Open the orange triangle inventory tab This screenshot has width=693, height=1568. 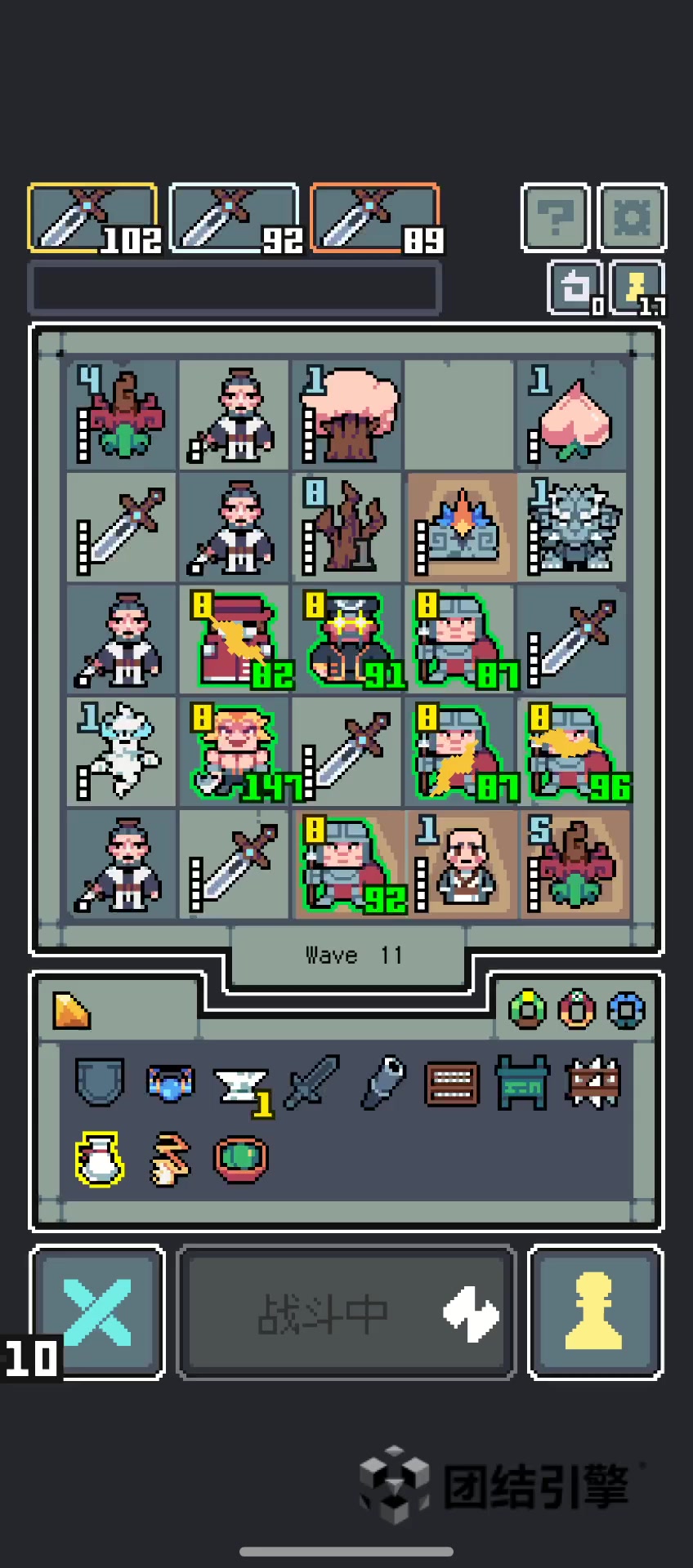point(72,1010)
